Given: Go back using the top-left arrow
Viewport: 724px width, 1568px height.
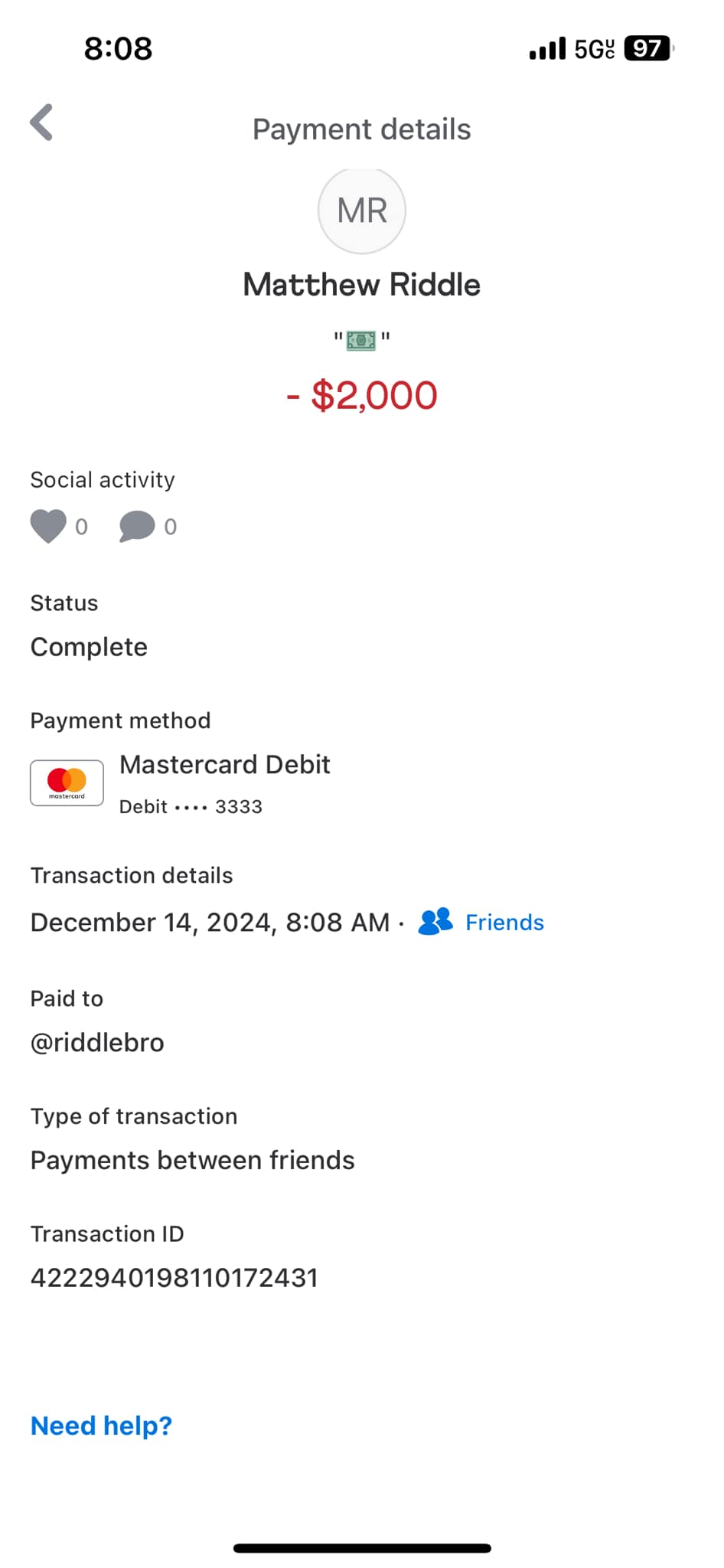Looking at the screenshot, I should point(42,122).
